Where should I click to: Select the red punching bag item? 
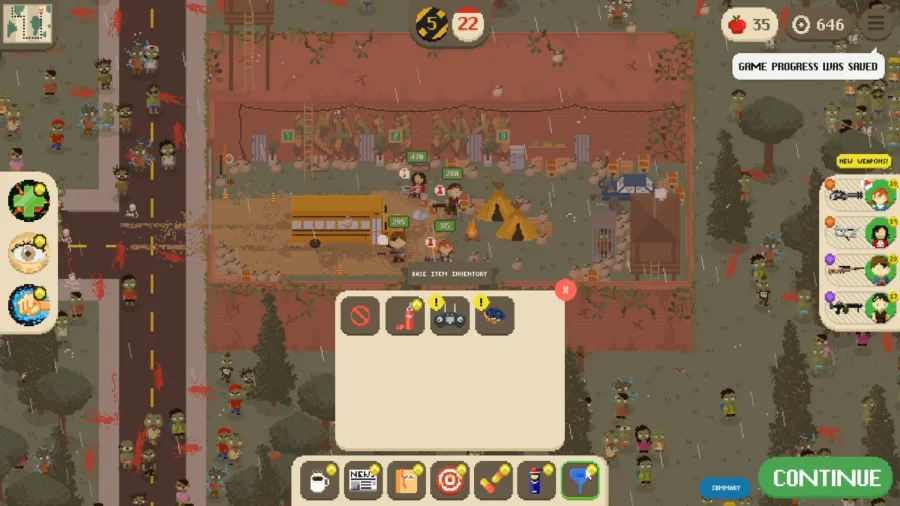[405, 316]
